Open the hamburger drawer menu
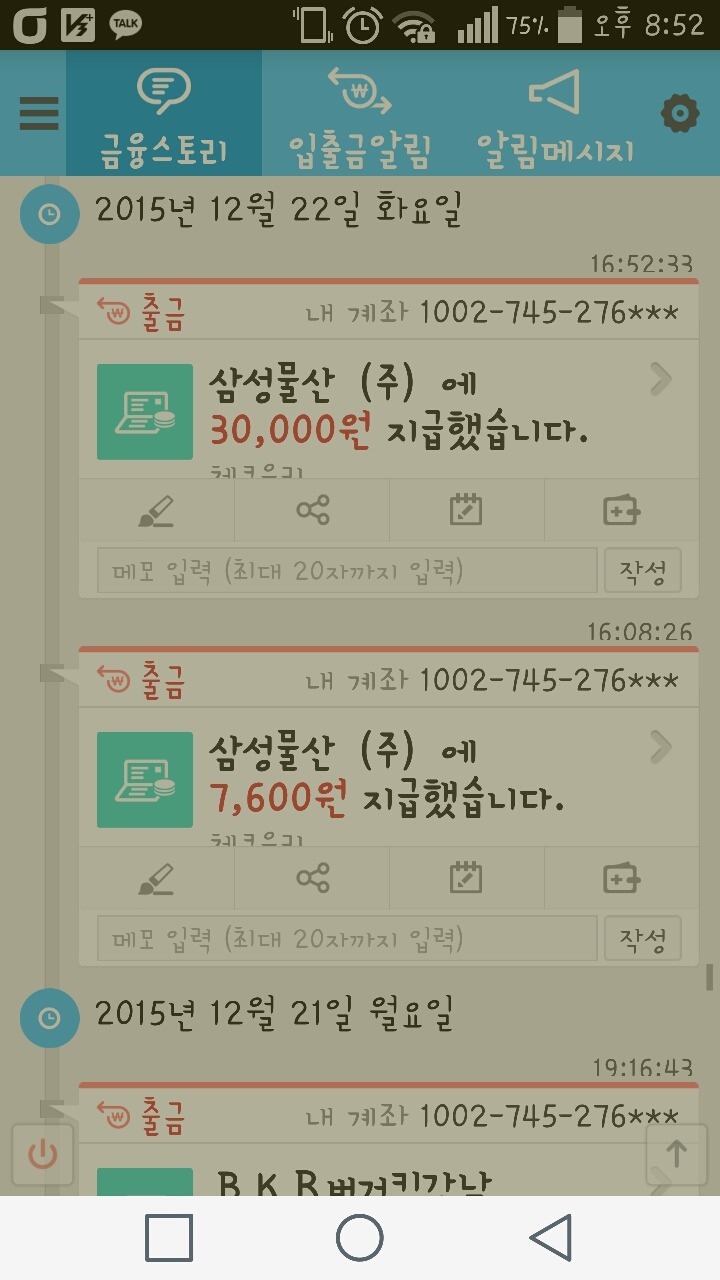This screenshot has height=1280, width=720. [39, 113]
